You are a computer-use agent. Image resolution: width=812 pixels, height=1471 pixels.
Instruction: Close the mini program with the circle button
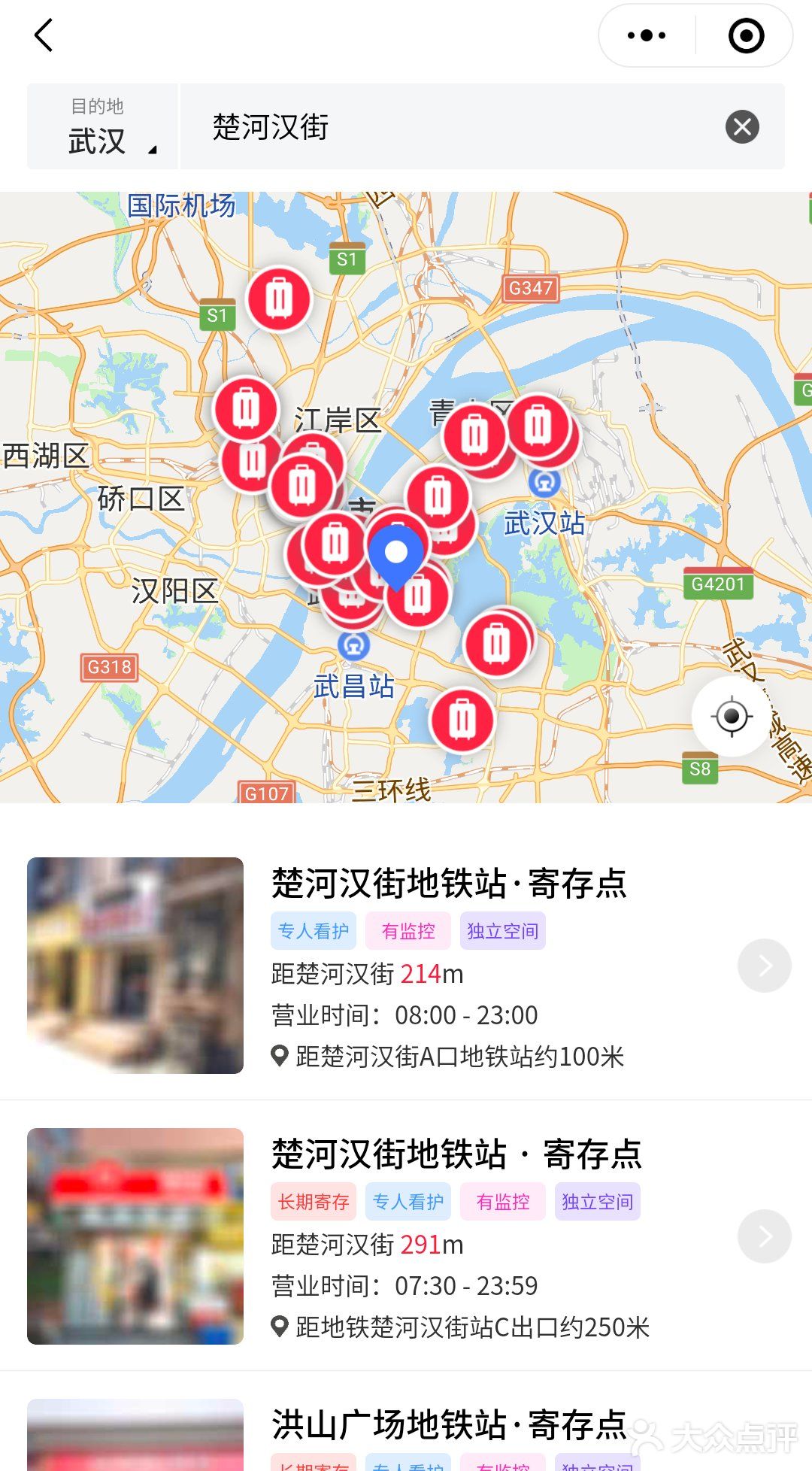(x=746, y=35)
